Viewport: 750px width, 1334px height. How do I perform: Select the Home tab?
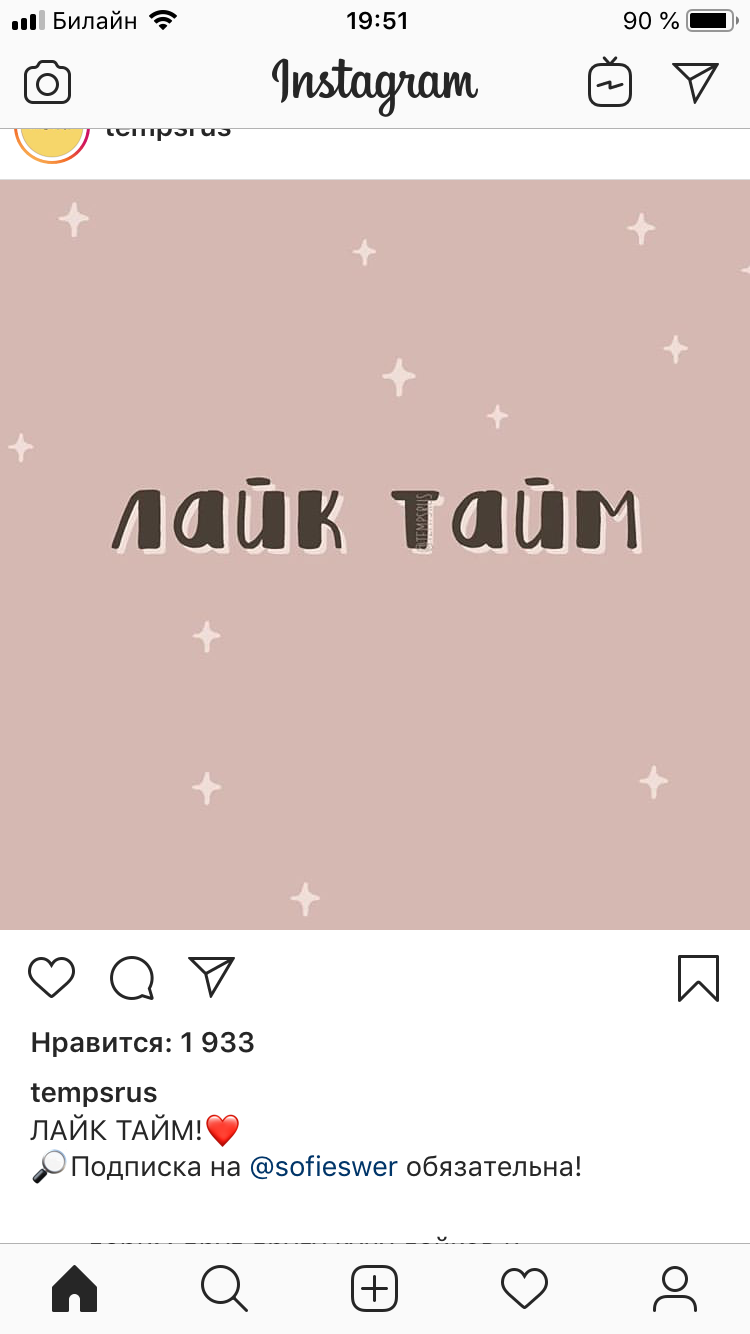coord(75,1288)
